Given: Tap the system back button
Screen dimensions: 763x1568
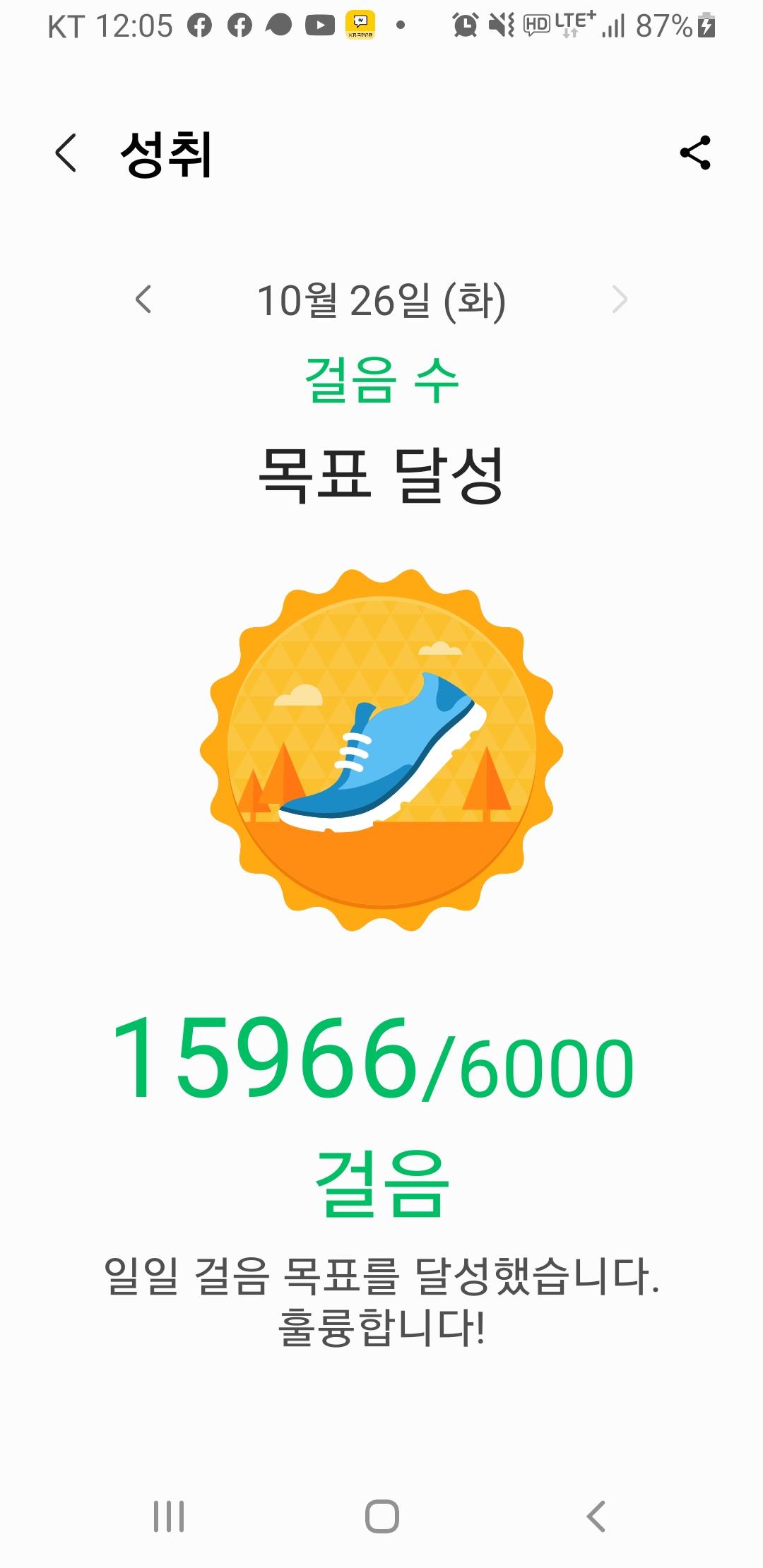Looking at the screenshot, I should point(596,1516).
